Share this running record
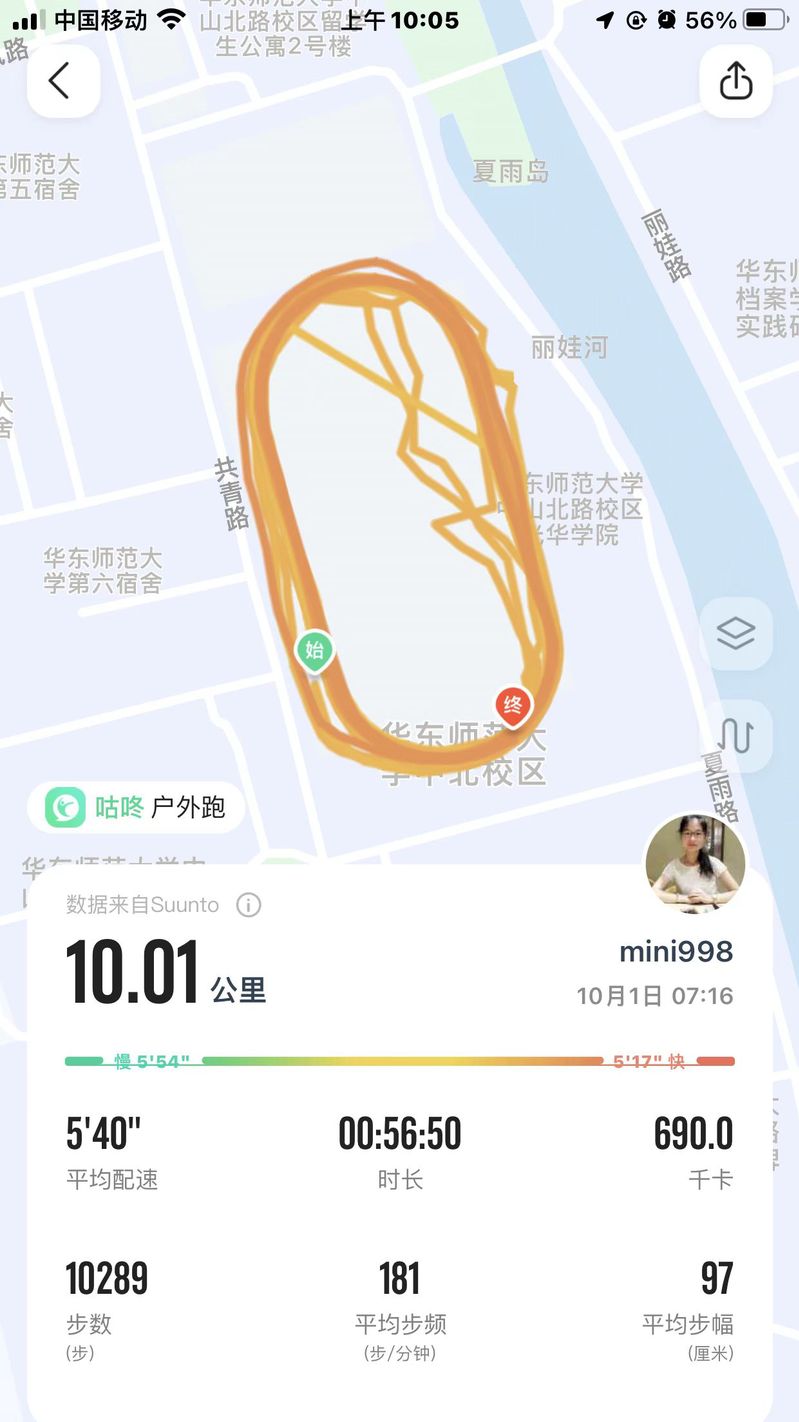This screenshot has width=799, height=1422. 735,81
